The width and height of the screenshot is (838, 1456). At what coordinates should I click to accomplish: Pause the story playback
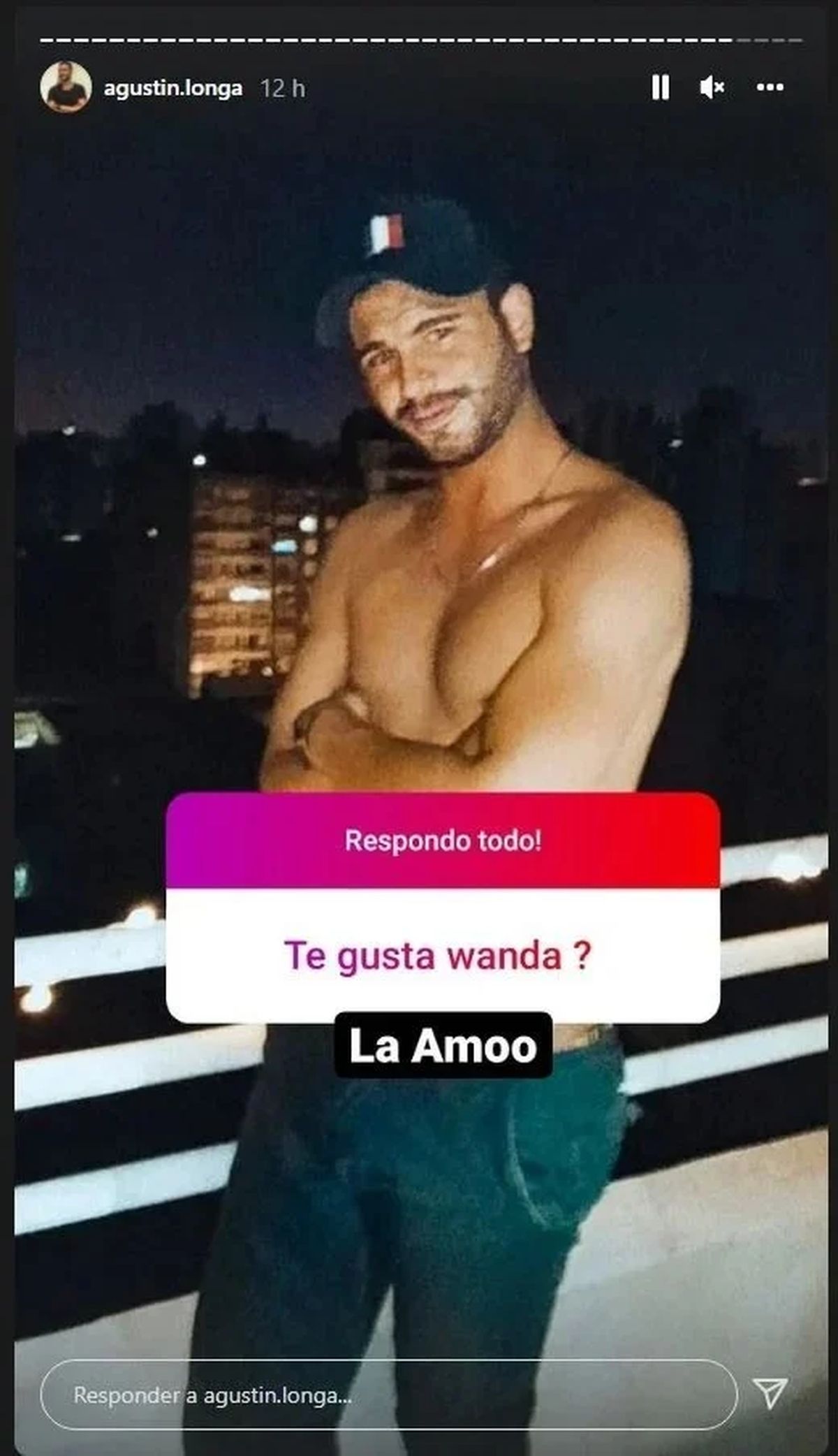(x=660, y=87)
